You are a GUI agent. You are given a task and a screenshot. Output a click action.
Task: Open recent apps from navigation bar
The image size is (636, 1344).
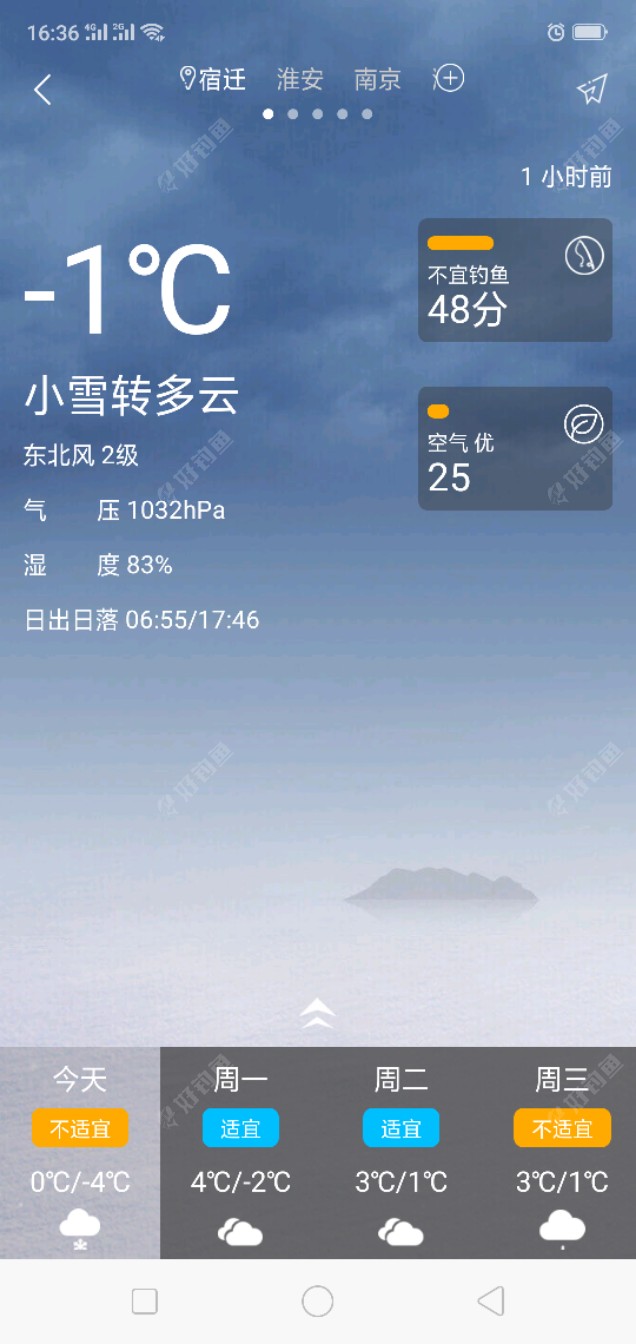tap(145, 1301)
